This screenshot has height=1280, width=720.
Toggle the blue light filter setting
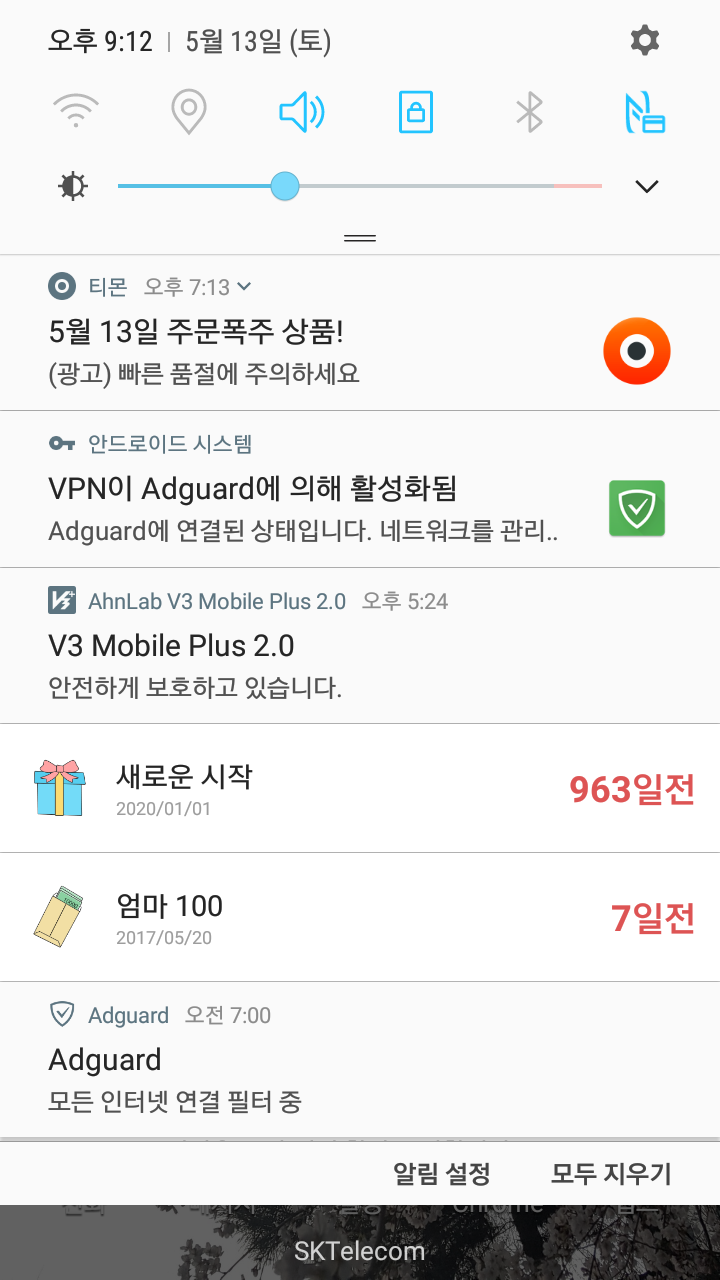[x=644, y=112]
